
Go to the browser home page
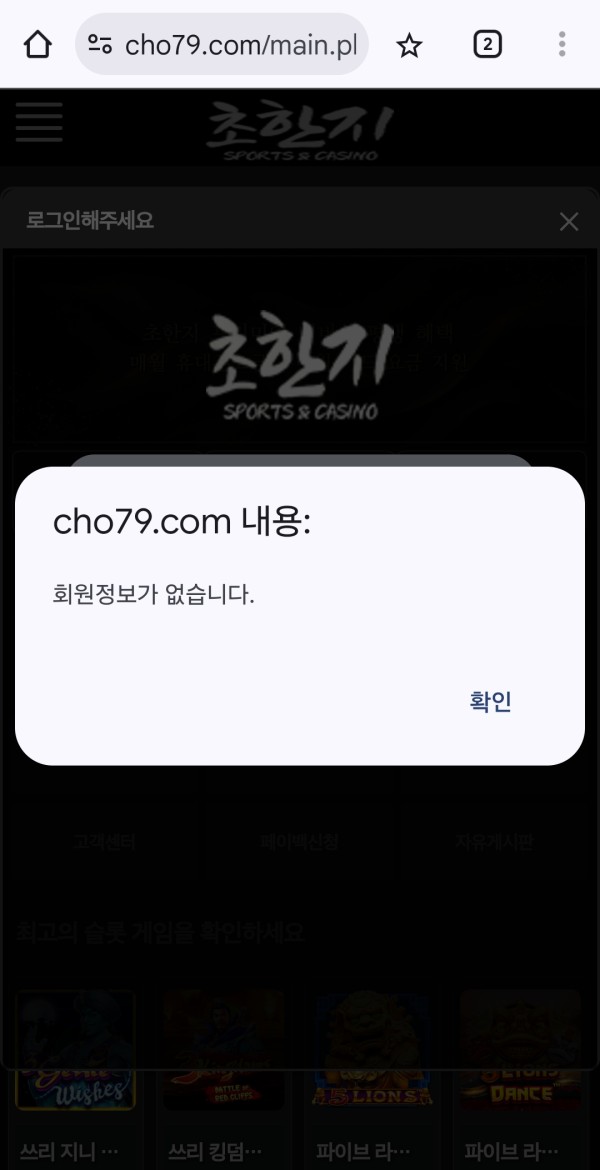click(37, 44)
